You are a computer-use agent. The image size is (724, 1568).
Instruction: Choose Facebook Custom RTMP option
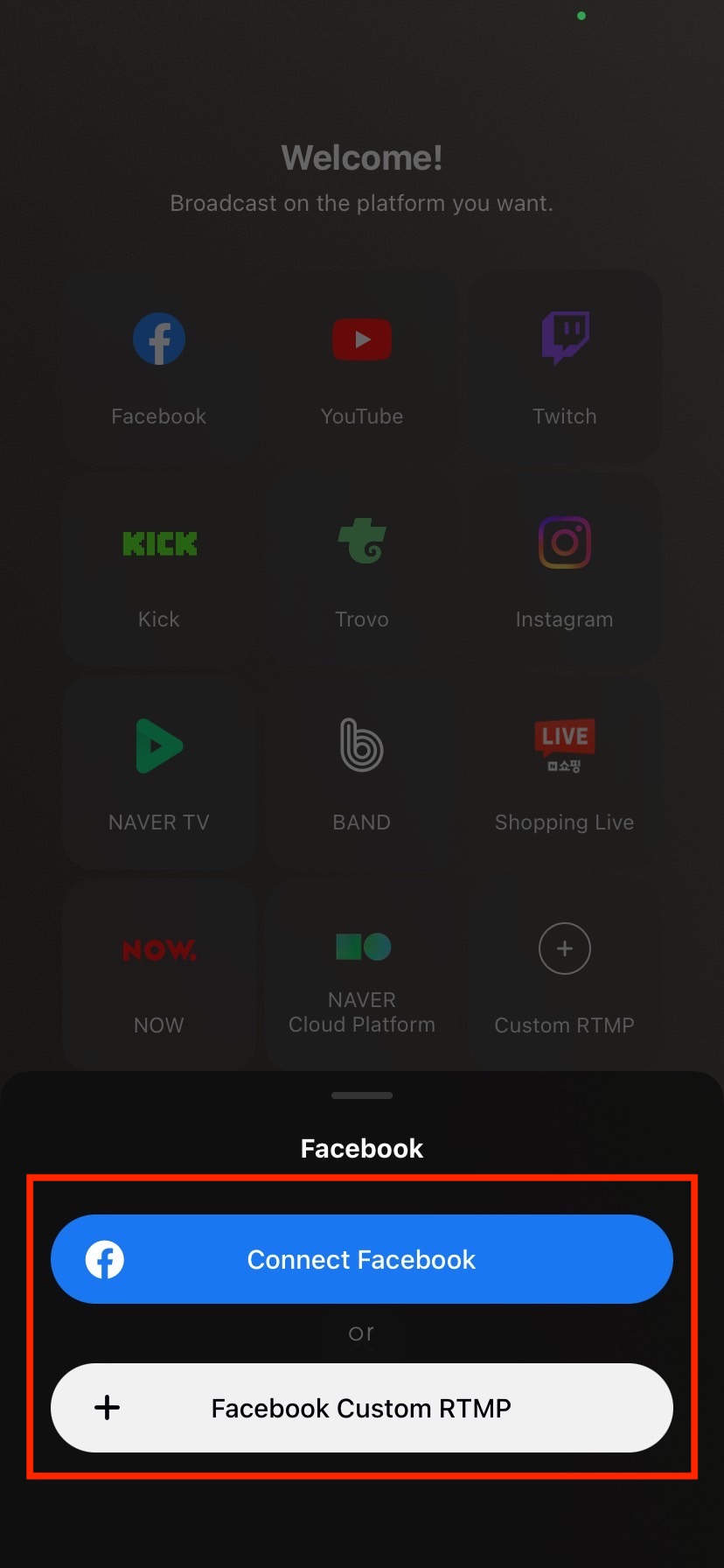click(x=361, y=1408)
